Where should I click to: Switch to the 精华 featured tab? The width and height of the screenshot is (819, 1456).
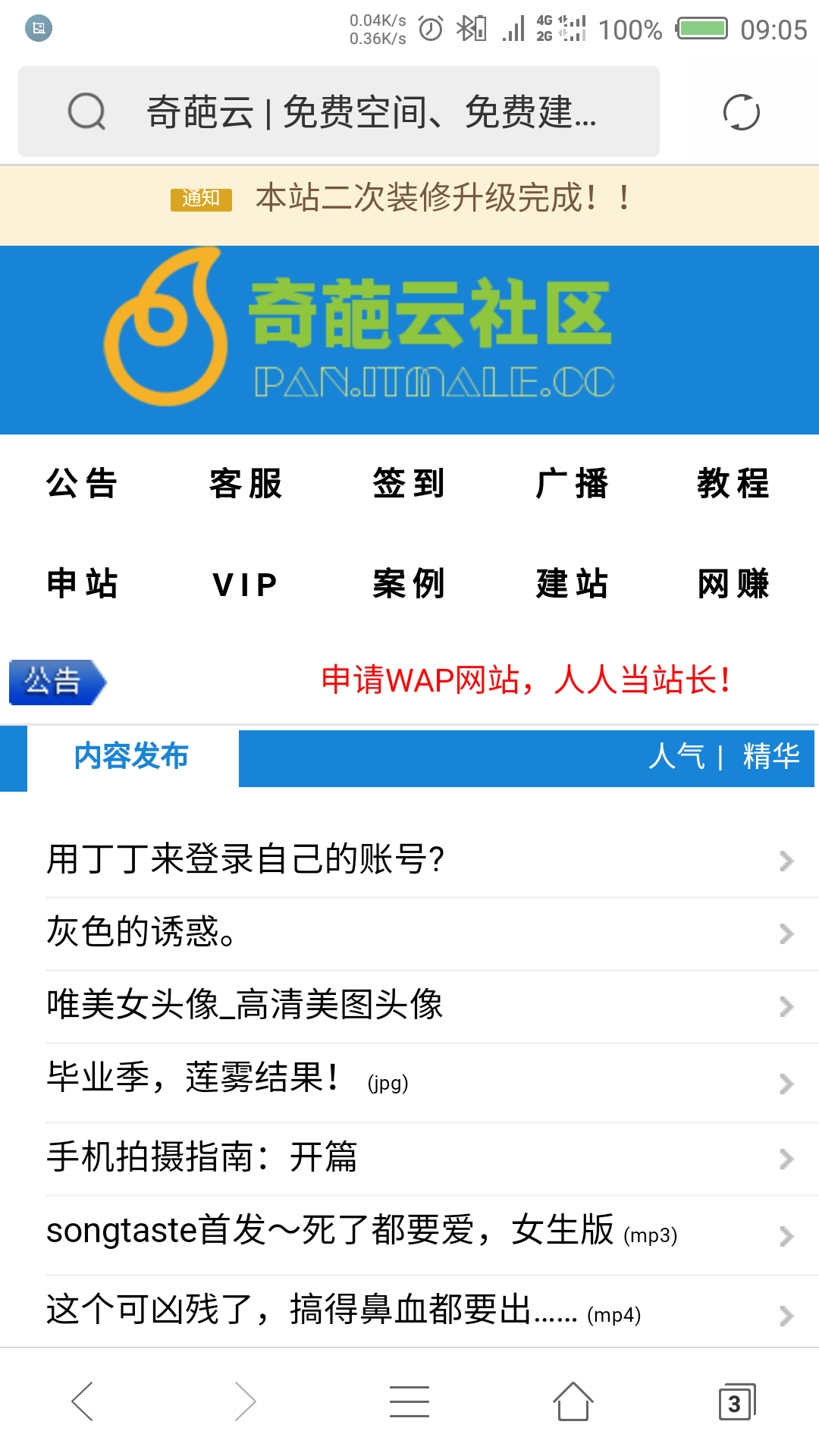point(771,757)
